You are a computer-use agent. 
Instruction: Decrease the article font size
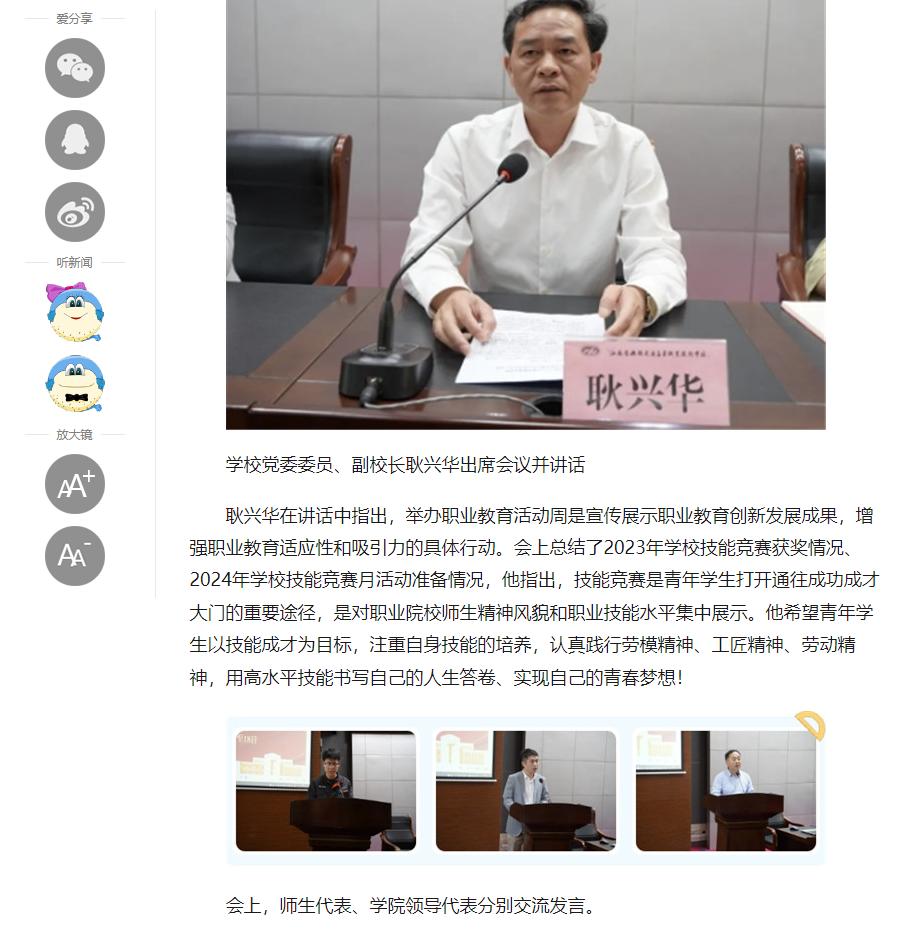pyautogui.click(x=75, y=556)
